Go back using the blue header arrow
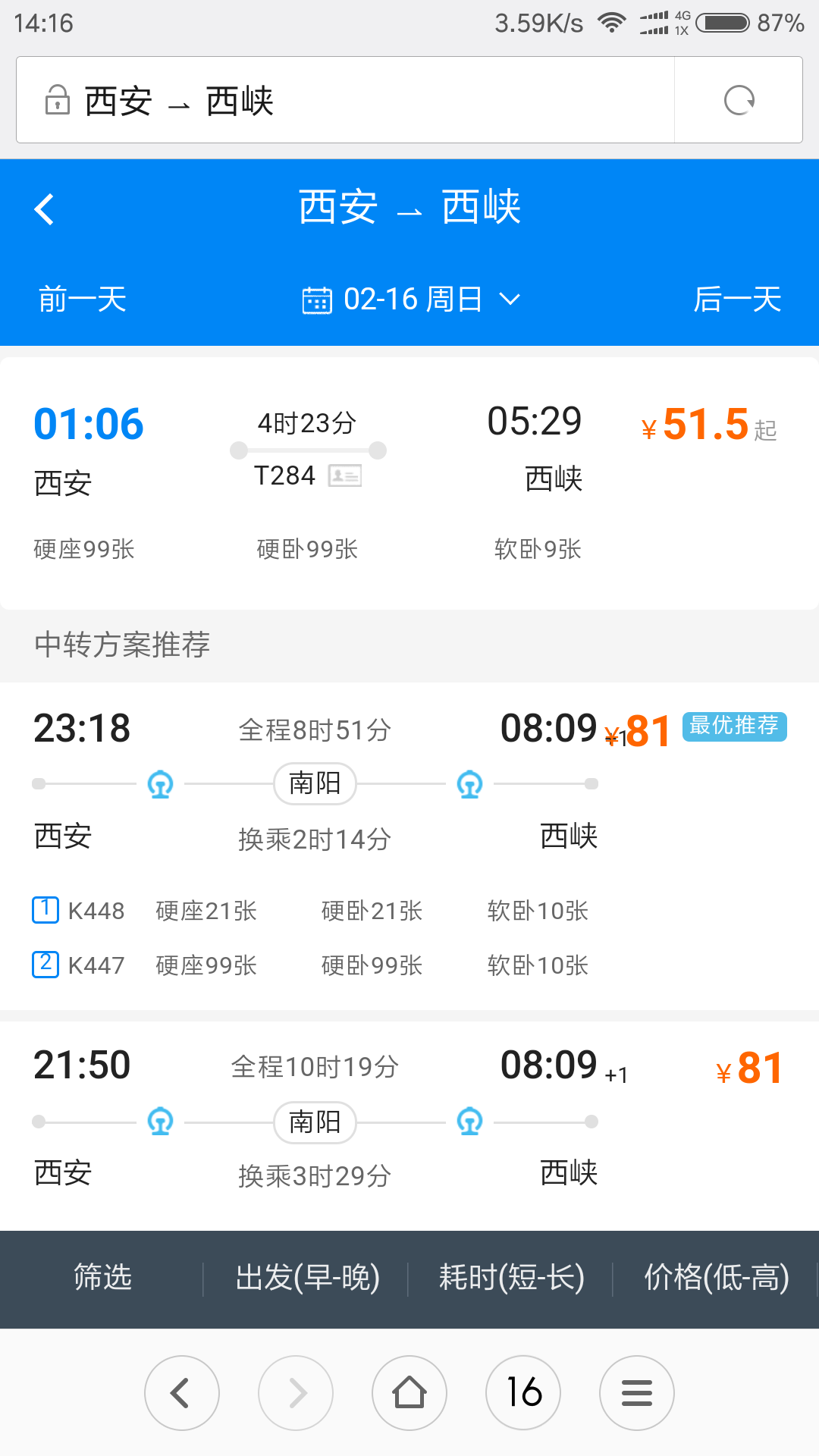 (x=44, y=209)
